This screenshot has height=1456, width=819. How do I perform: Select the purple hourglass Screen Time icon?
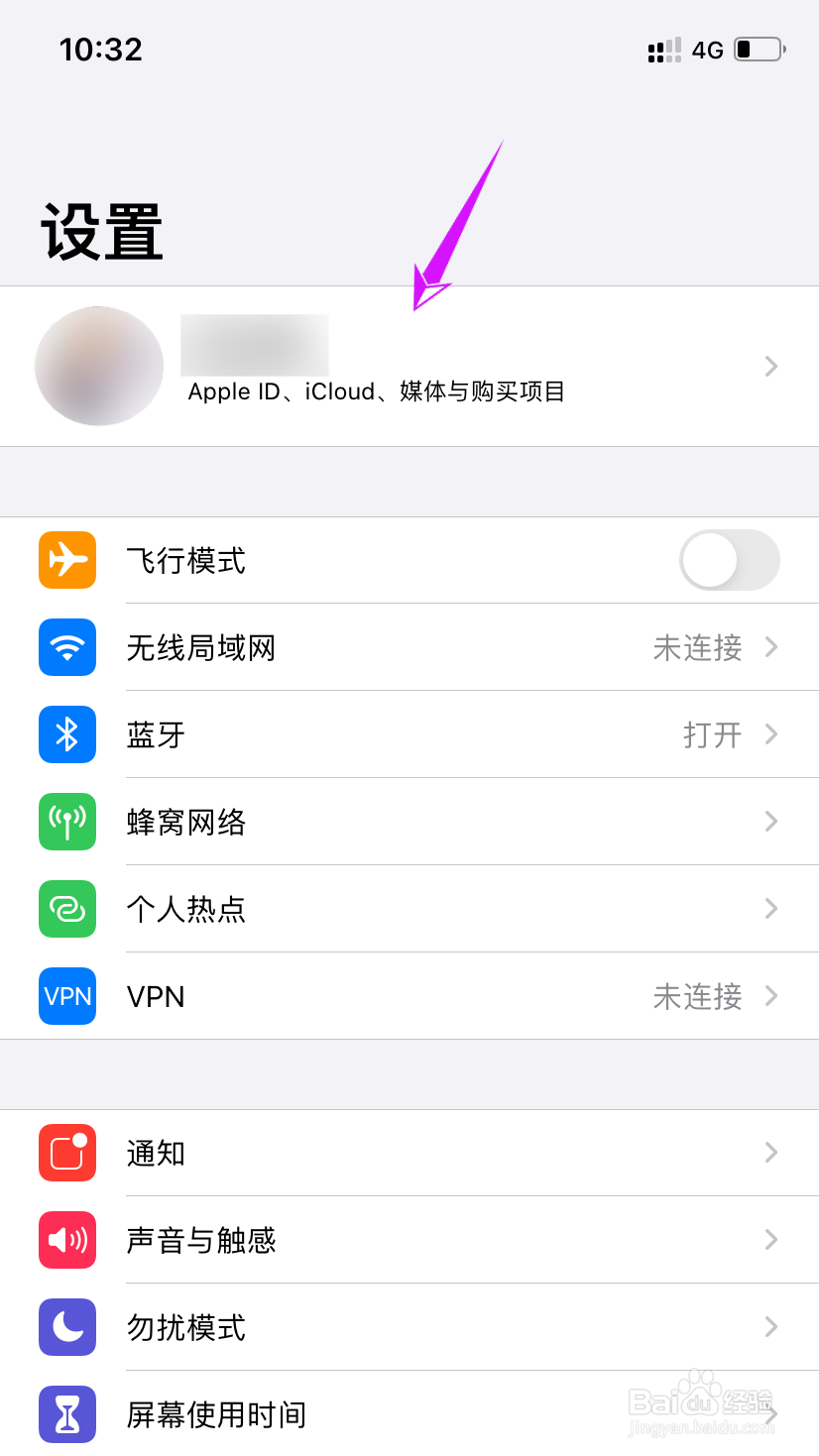click(x=66, y=1414)
